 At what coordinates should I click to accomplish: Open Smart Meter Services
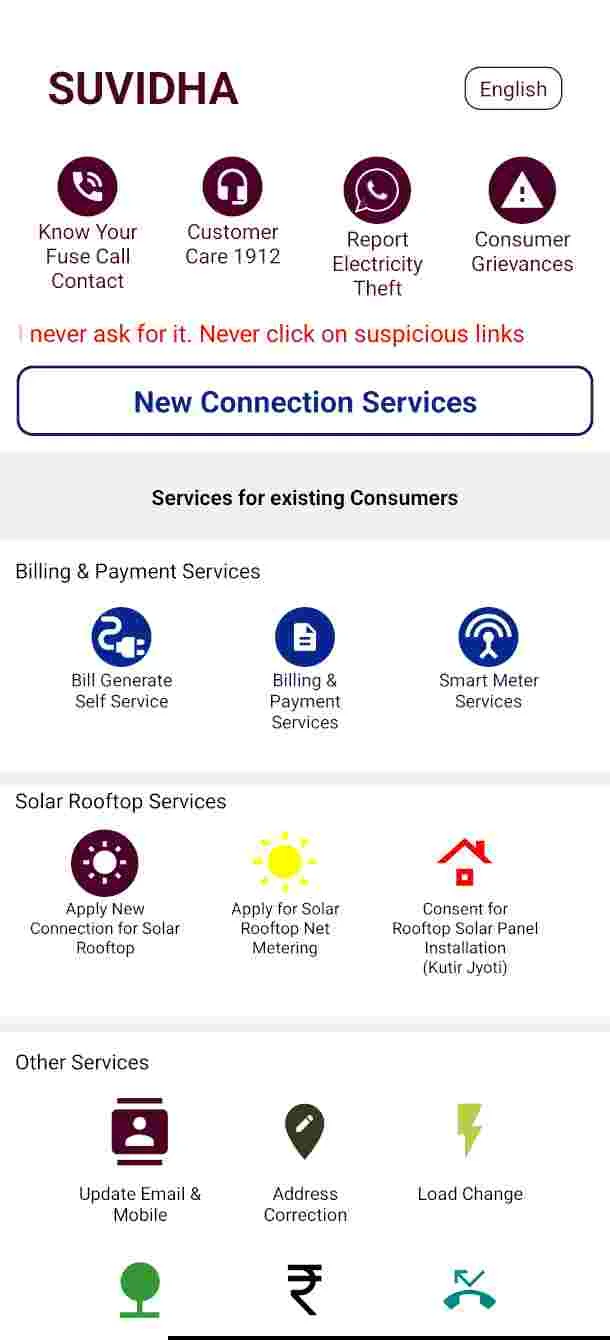[x=488, y=637]
